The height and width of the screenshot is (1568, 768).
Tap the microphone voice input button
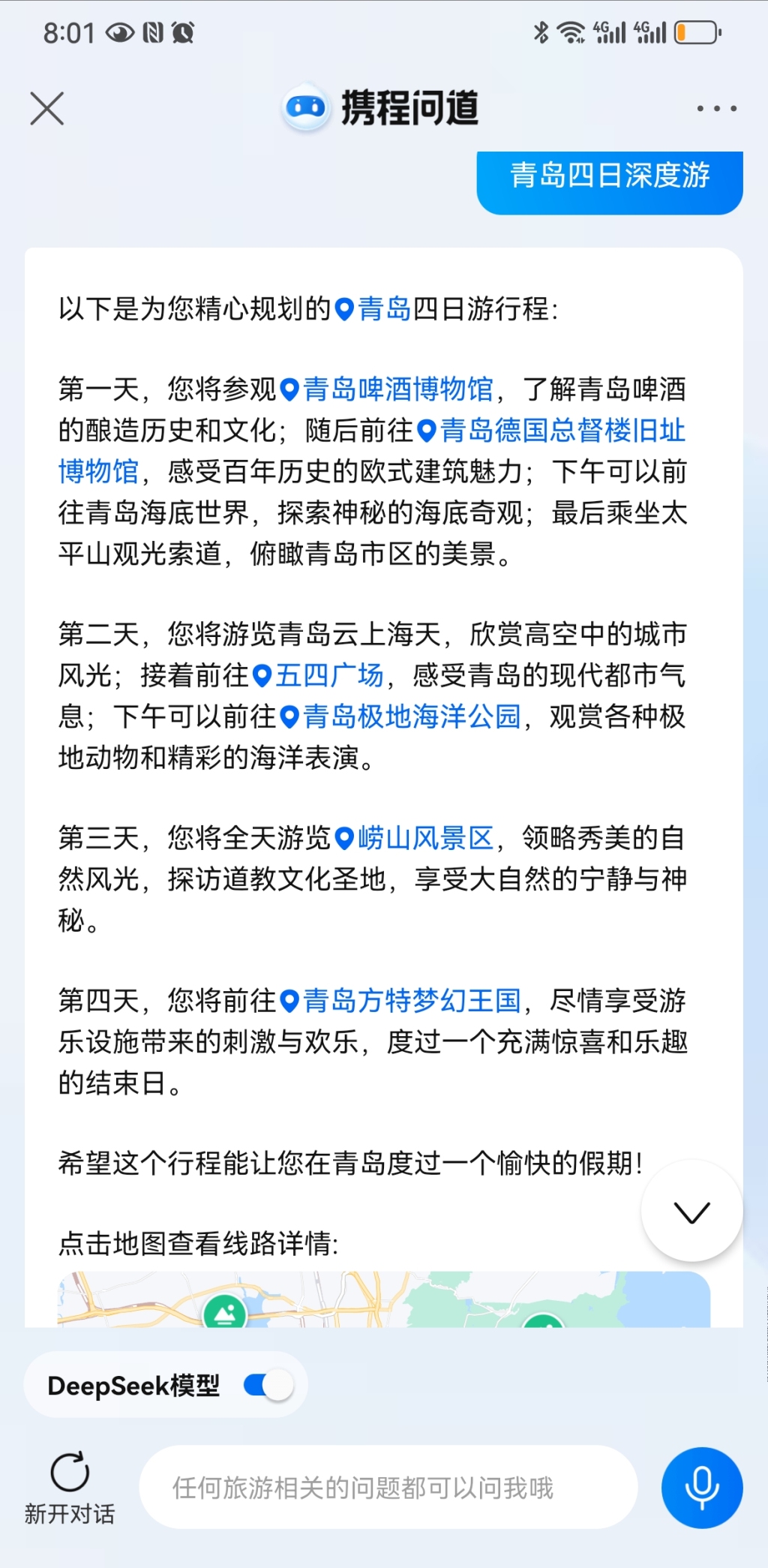[702, 1488]
